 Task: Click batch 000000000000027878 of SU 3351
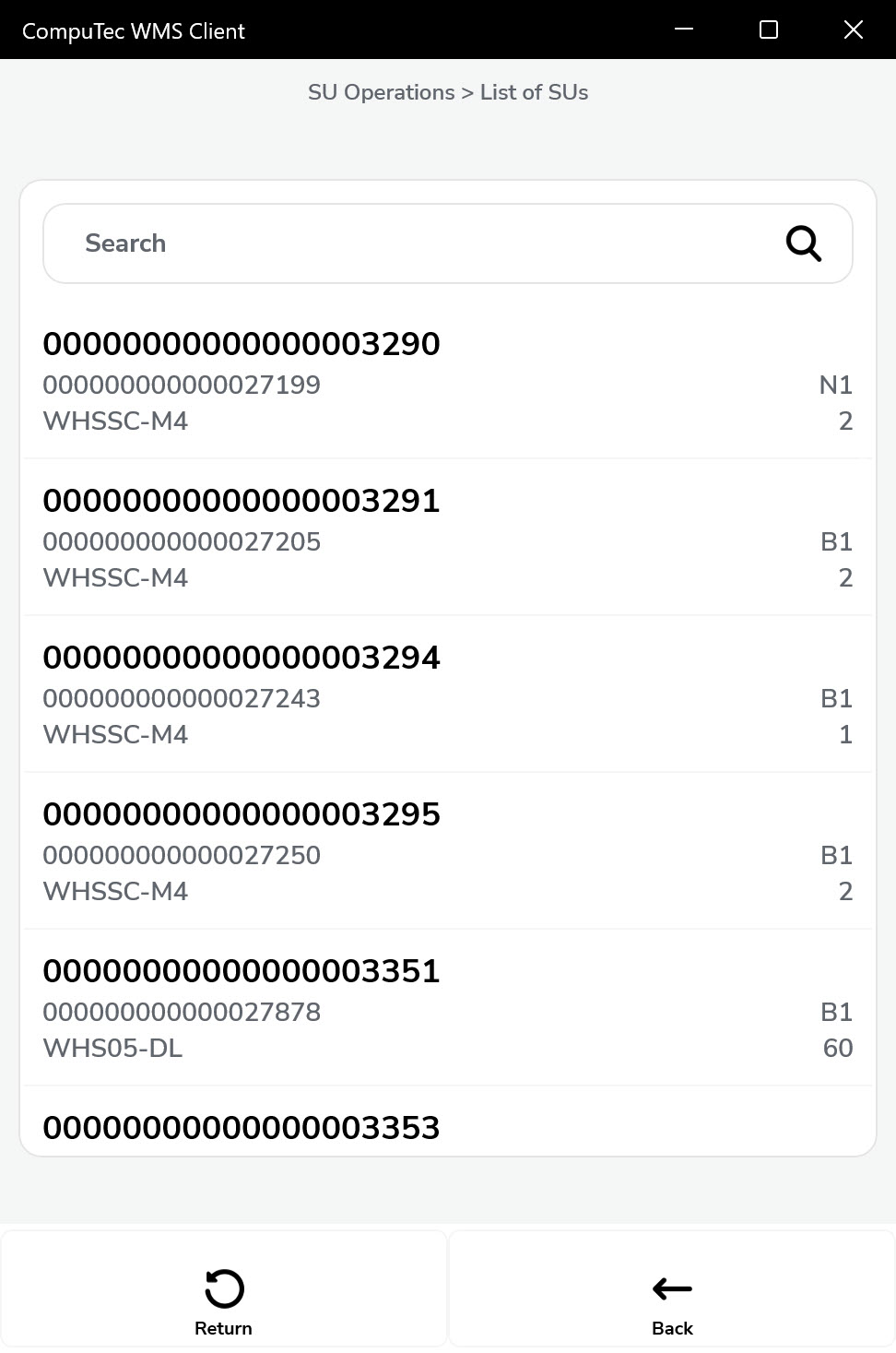(x=182, y=1012)
